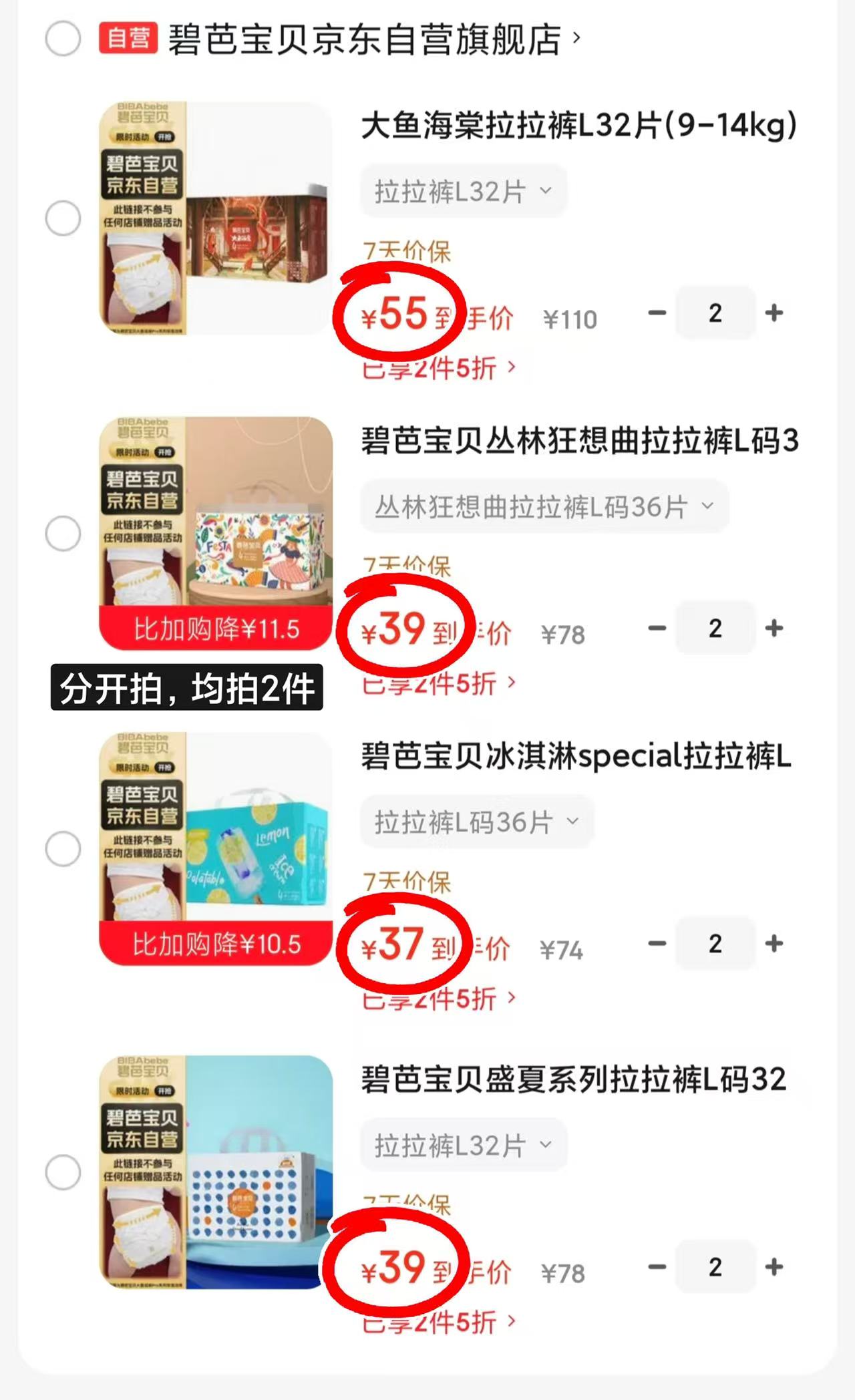
Task: Open the 拉拉裤L码36片 variant dropdown
Action: [477, 822]
